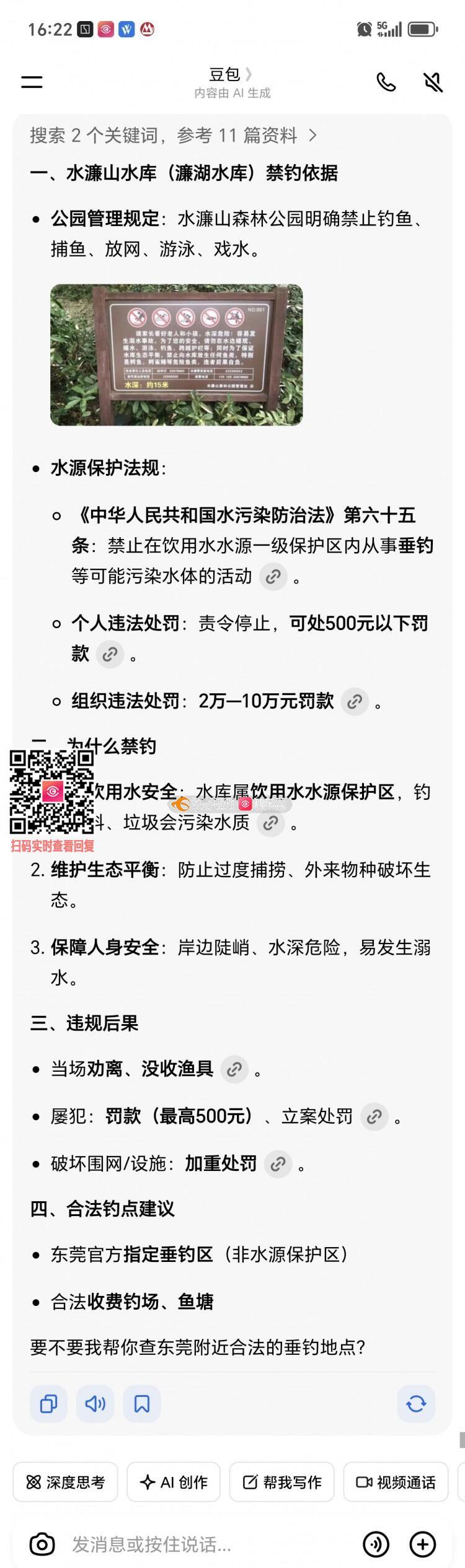Open the hamburger menu
465x1568 pixels.
point(32,82)
